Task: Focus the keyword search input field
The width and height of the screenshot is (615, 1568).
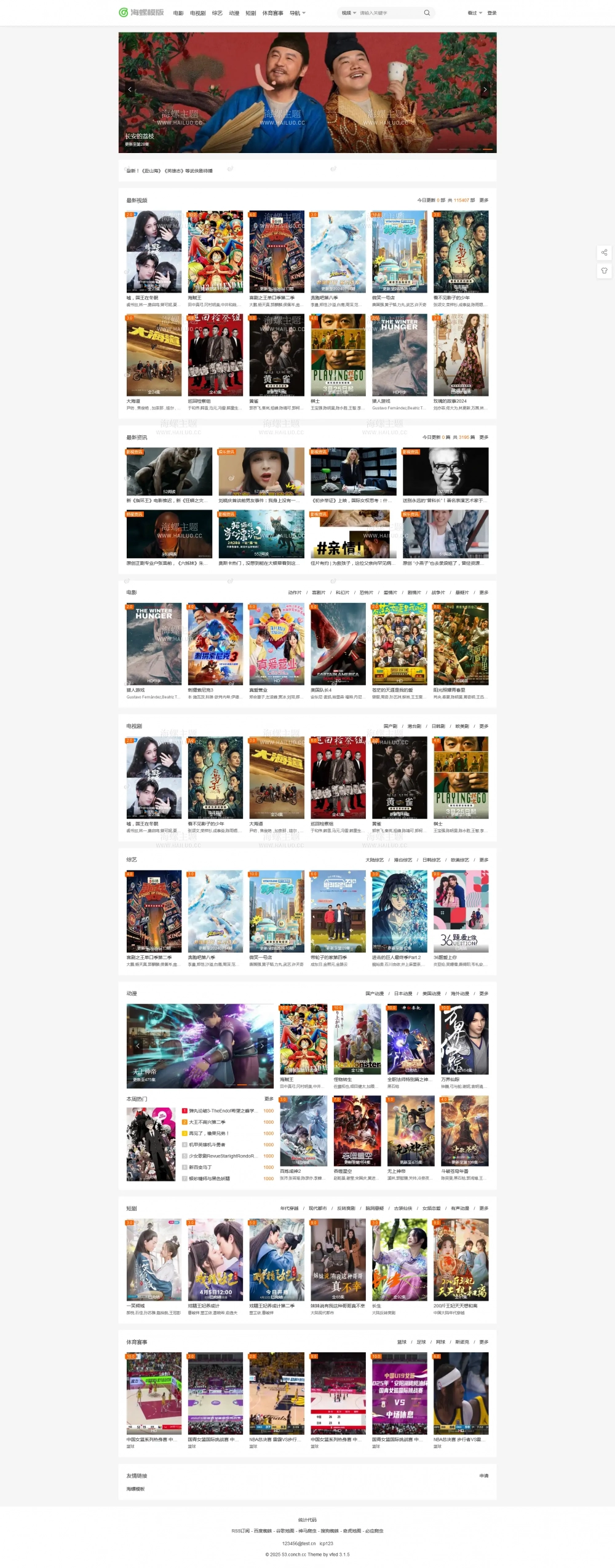Action: pos(387,13)
